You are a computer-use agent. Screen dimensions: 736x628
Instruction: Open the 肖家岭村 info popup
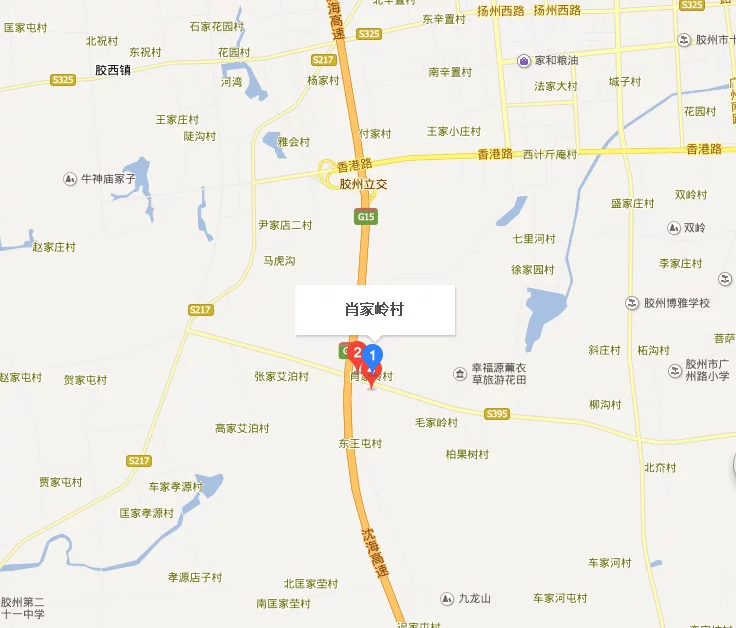point(374,310)
